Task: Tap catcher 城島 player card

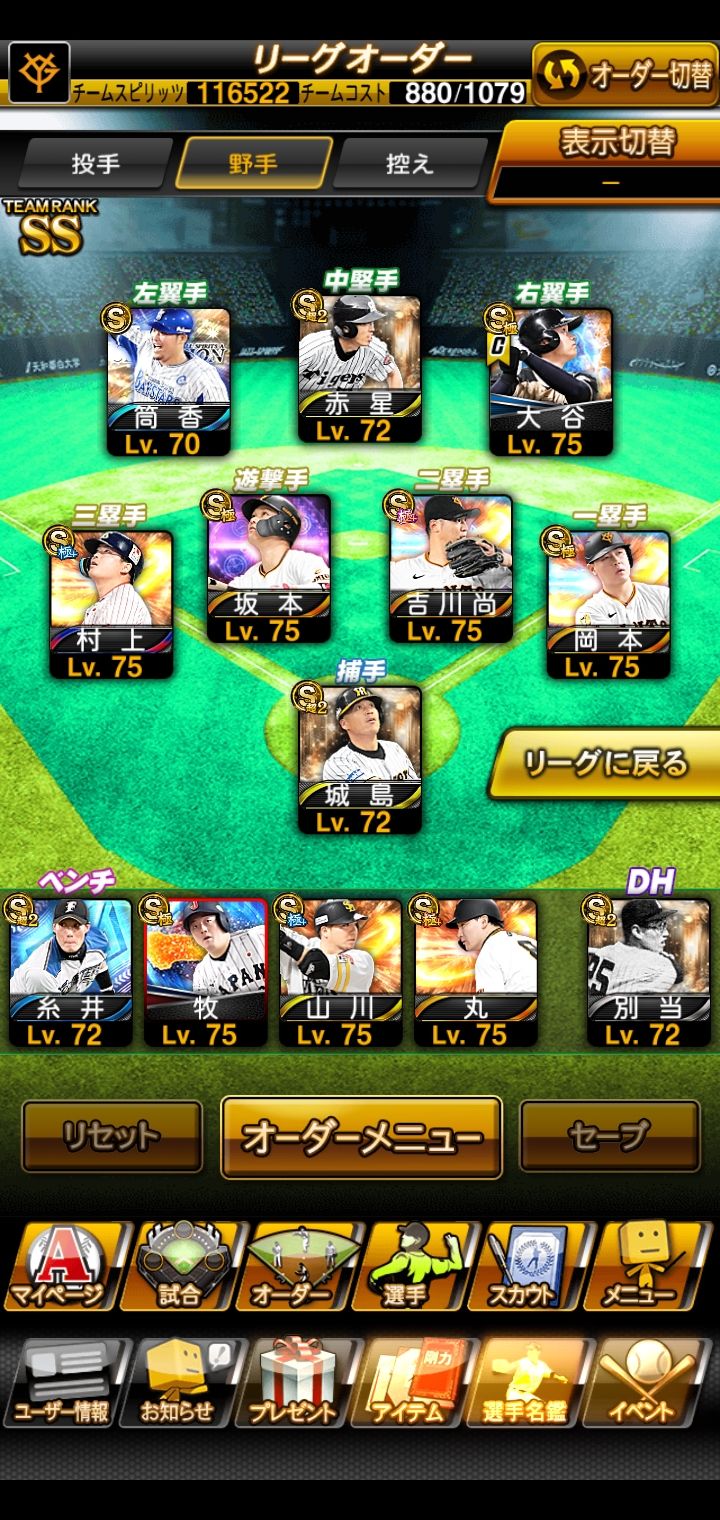Action: pos(360,758)
